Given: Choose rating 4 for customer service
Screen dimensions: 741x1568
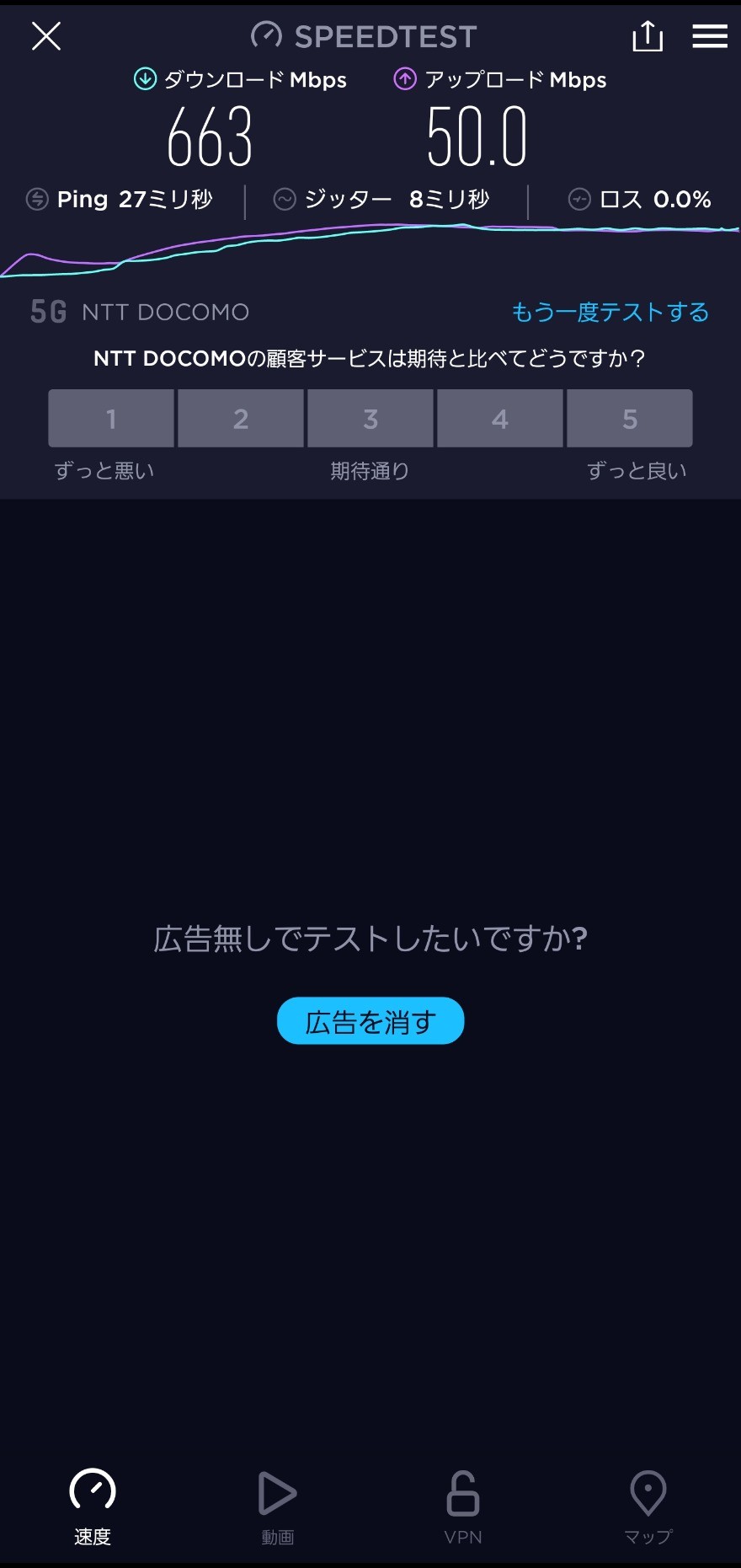Looking at the screenshot, I should point(500,418).
